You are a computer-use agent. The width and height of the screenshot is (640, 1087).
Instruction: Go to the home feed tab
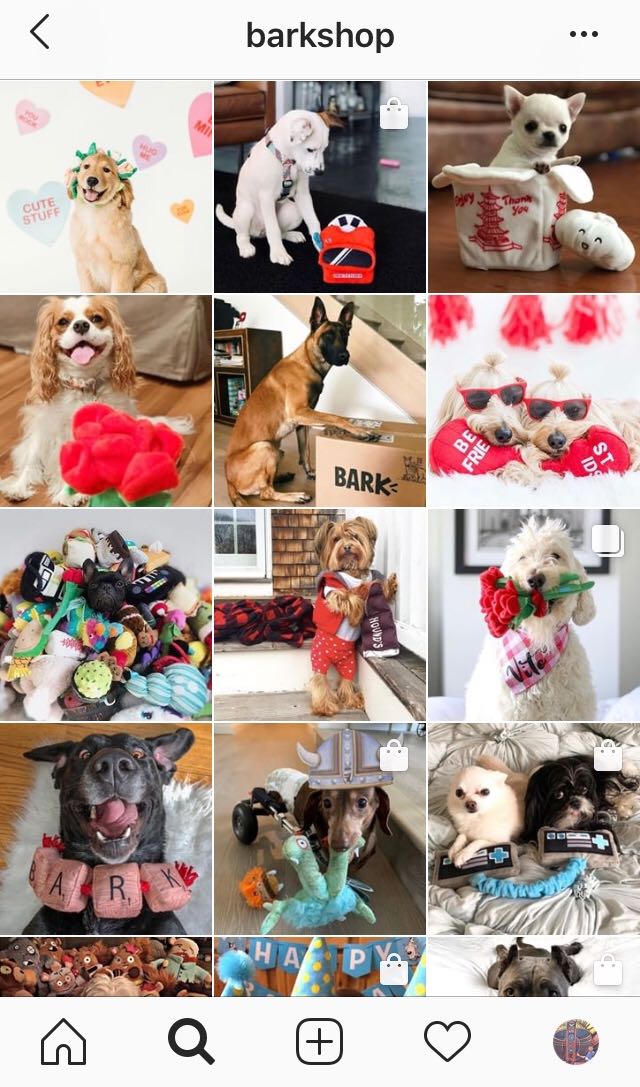63,1043
